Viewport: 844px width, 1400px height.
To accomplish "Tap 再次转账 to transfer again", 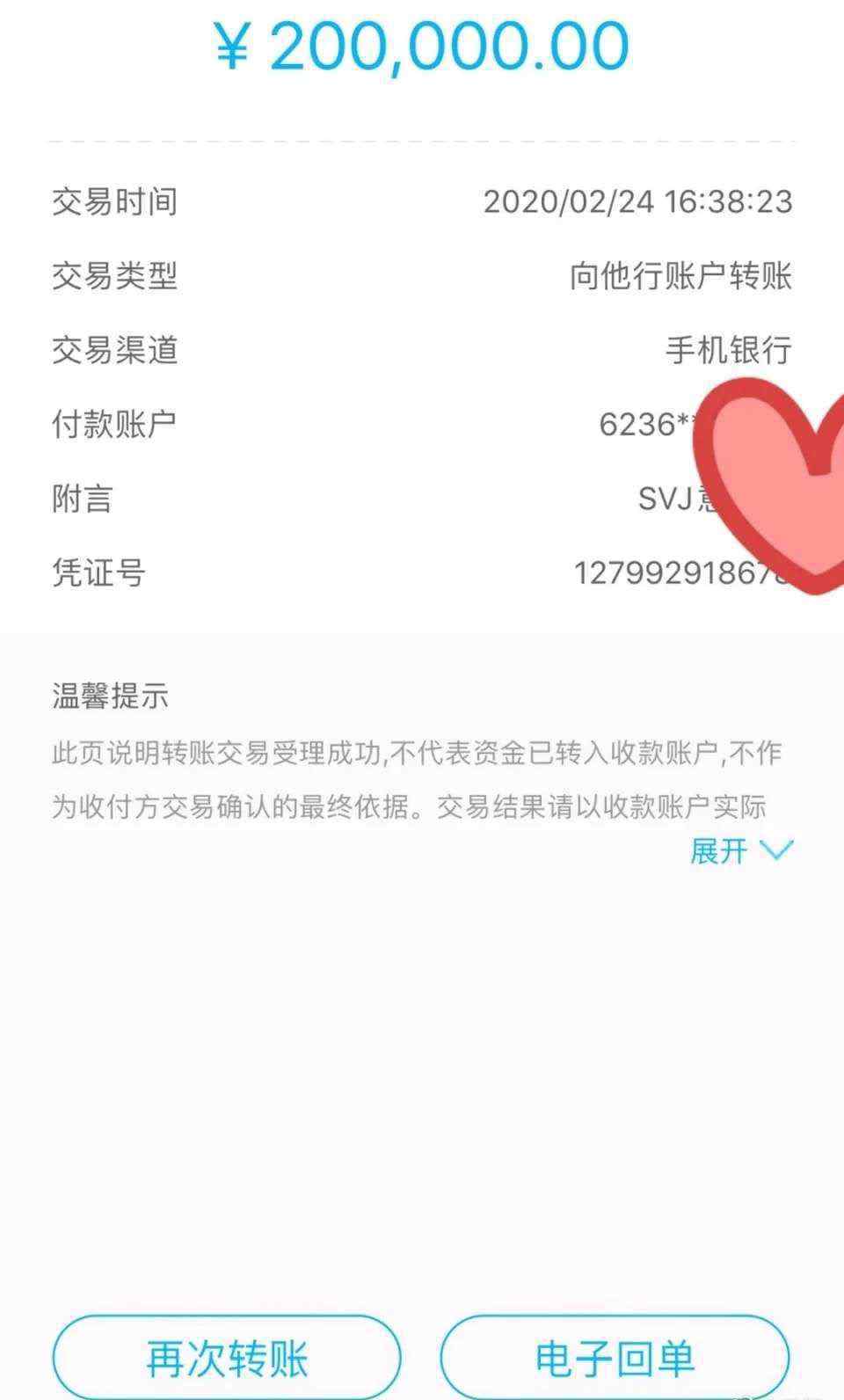I will 227,1358.
